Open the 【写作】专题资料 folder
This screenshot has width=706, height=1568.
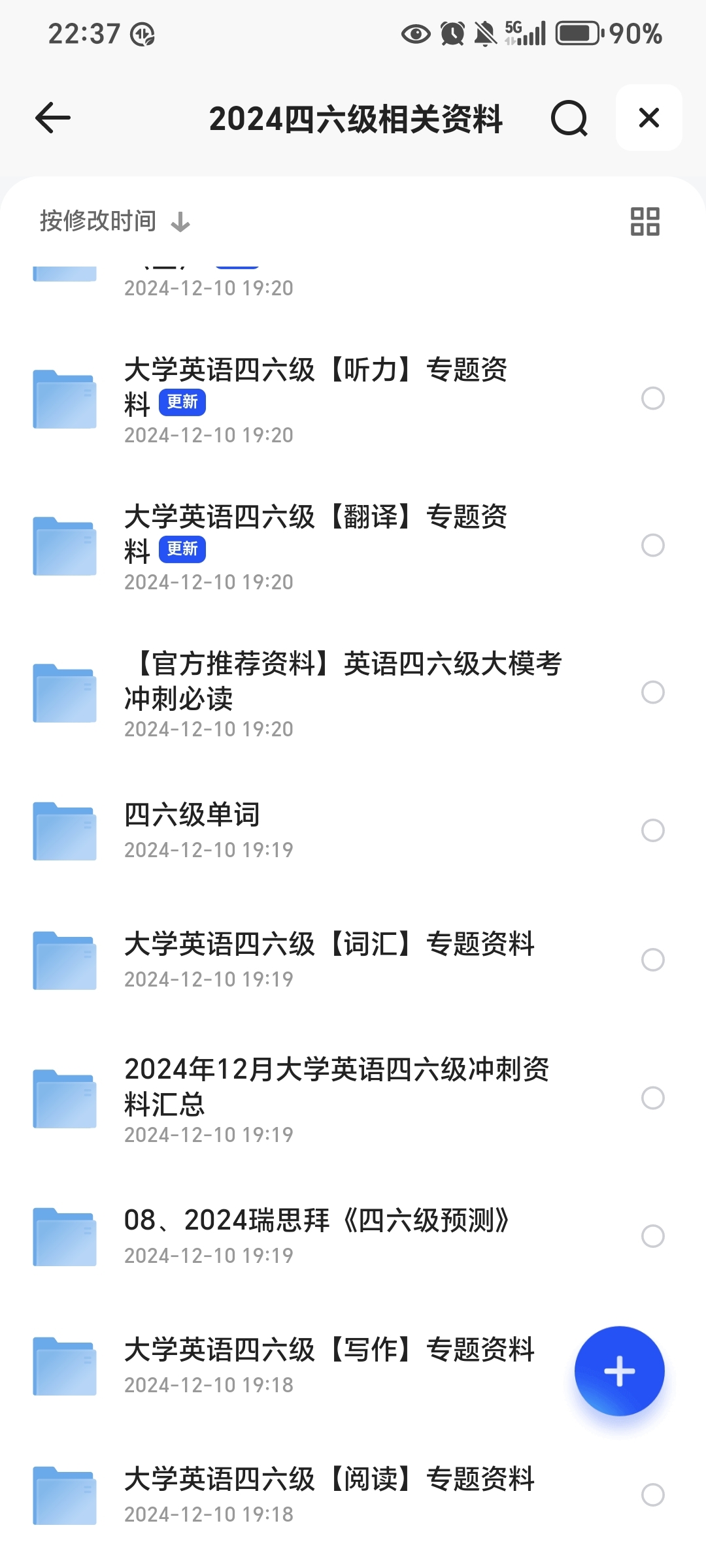click(329, 1350)
